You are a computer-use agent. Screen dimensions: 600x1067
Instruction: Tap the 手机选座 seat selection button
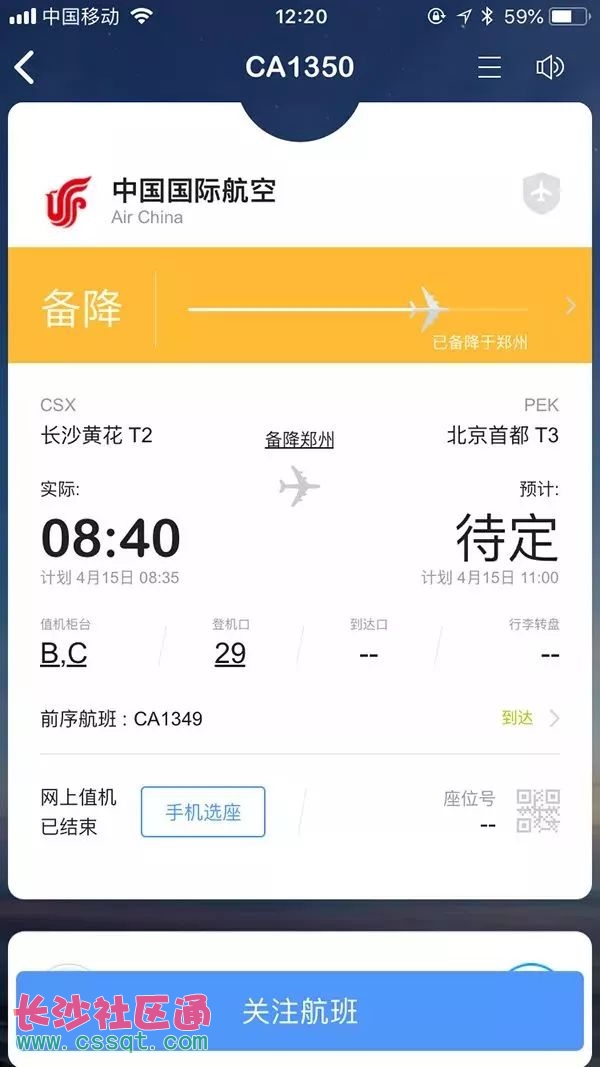[x=203, y=812]
